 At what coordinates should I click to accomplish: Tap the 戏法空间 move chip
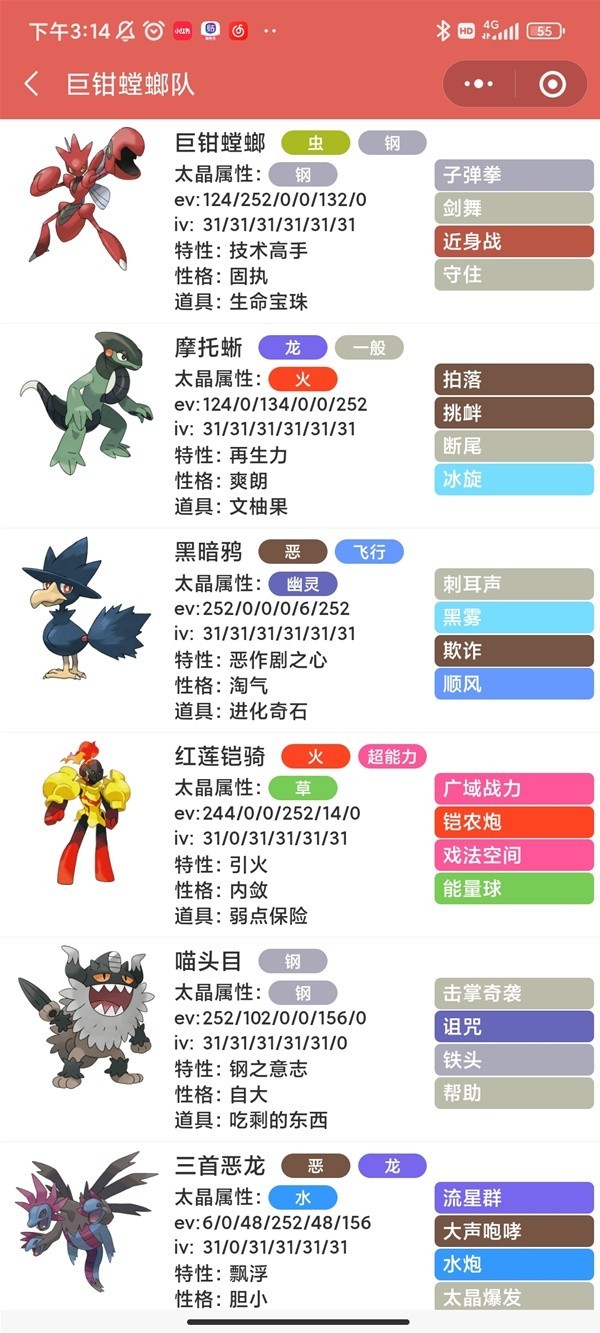click(513, 855)
